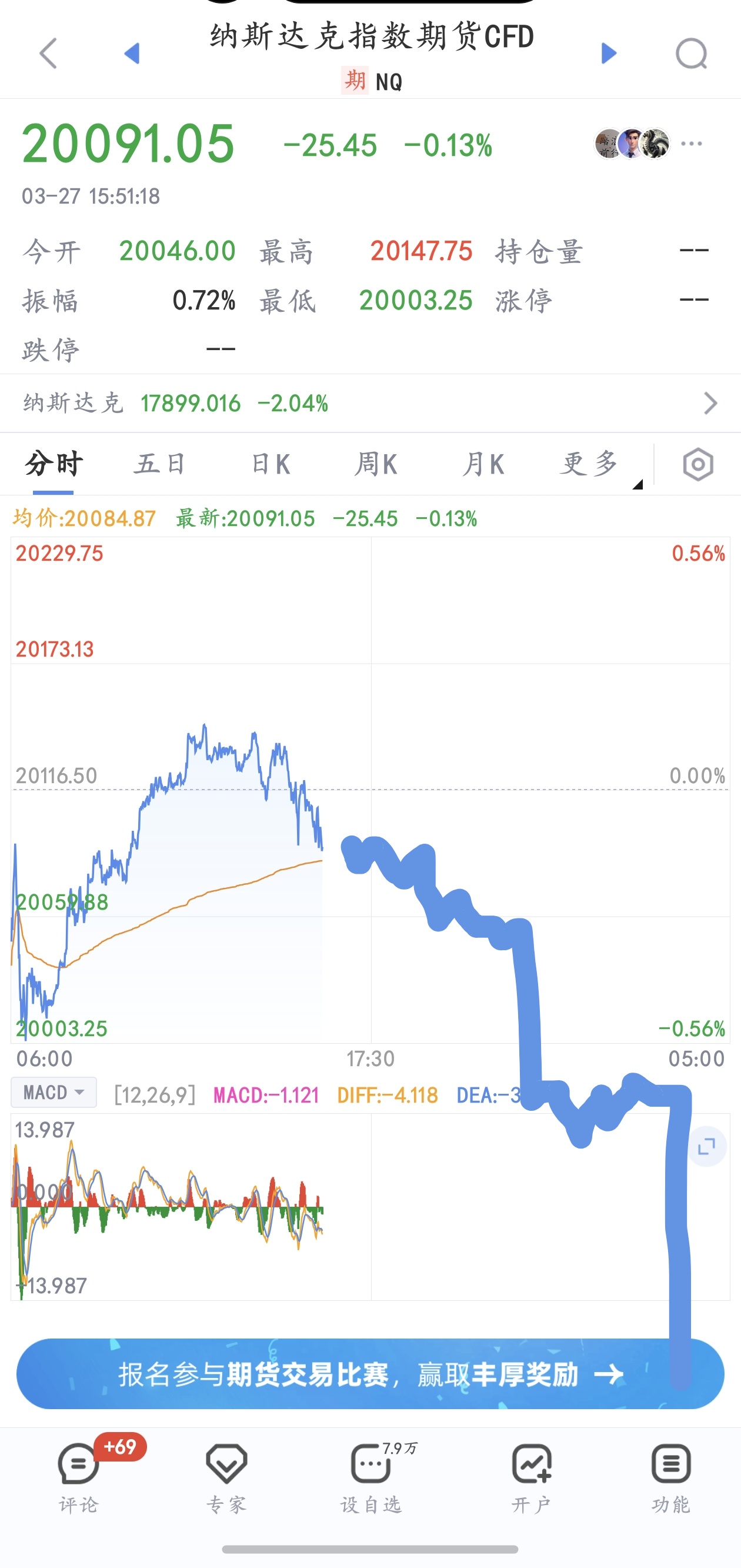Open the MACD indicator dropdown
Viewport: 741px width, 1568px height.
tap(54, 1092)
